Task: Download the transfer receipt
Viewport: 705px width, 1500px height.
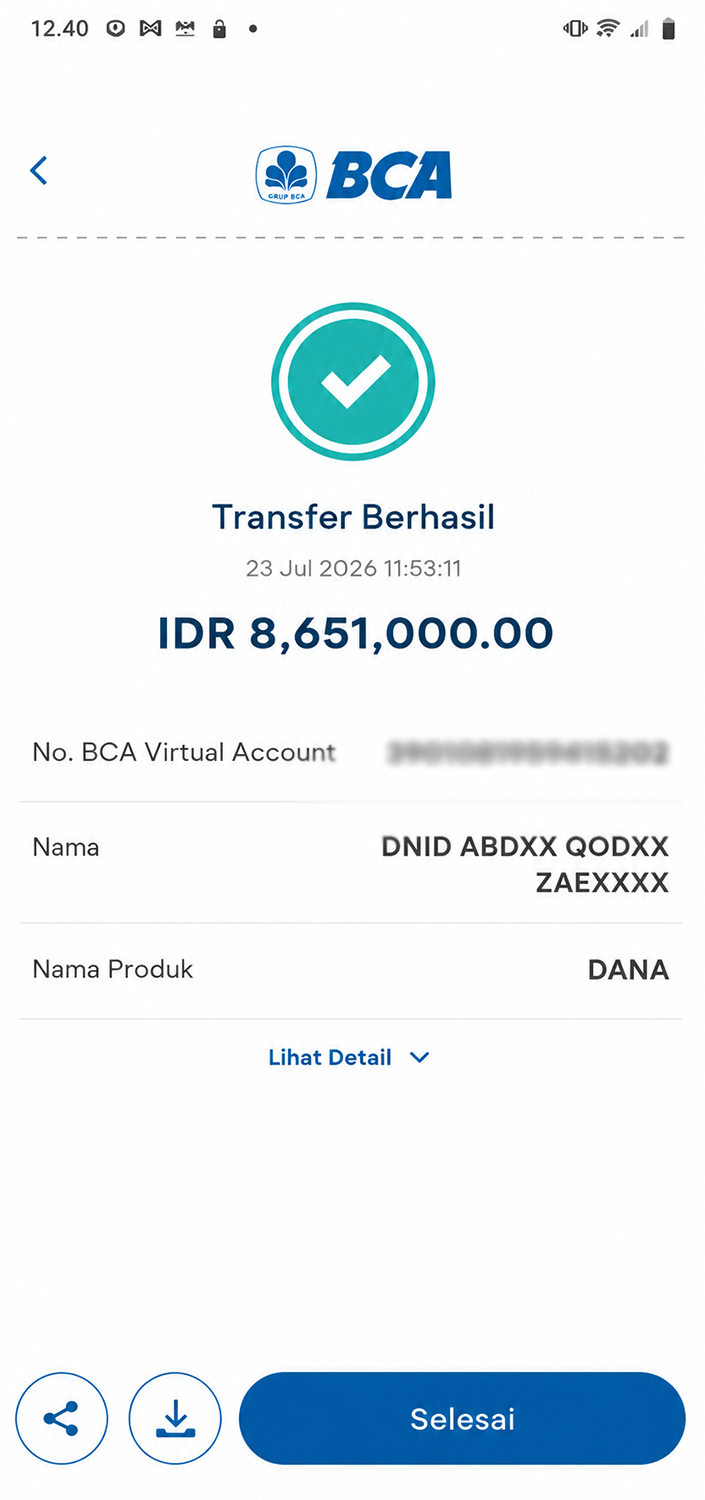Action: [175, 1418]
